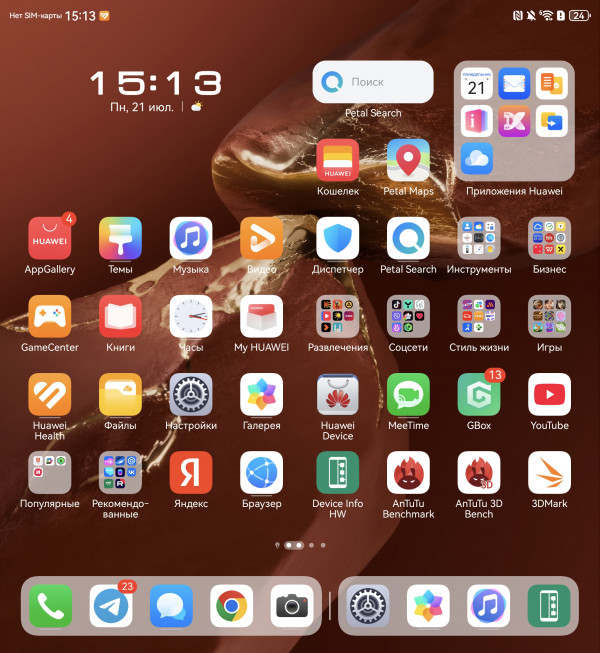Viewport: 600px width, 653px height.
Task: Tap the clock widget showing 15:13
Action: pos(154,83)
